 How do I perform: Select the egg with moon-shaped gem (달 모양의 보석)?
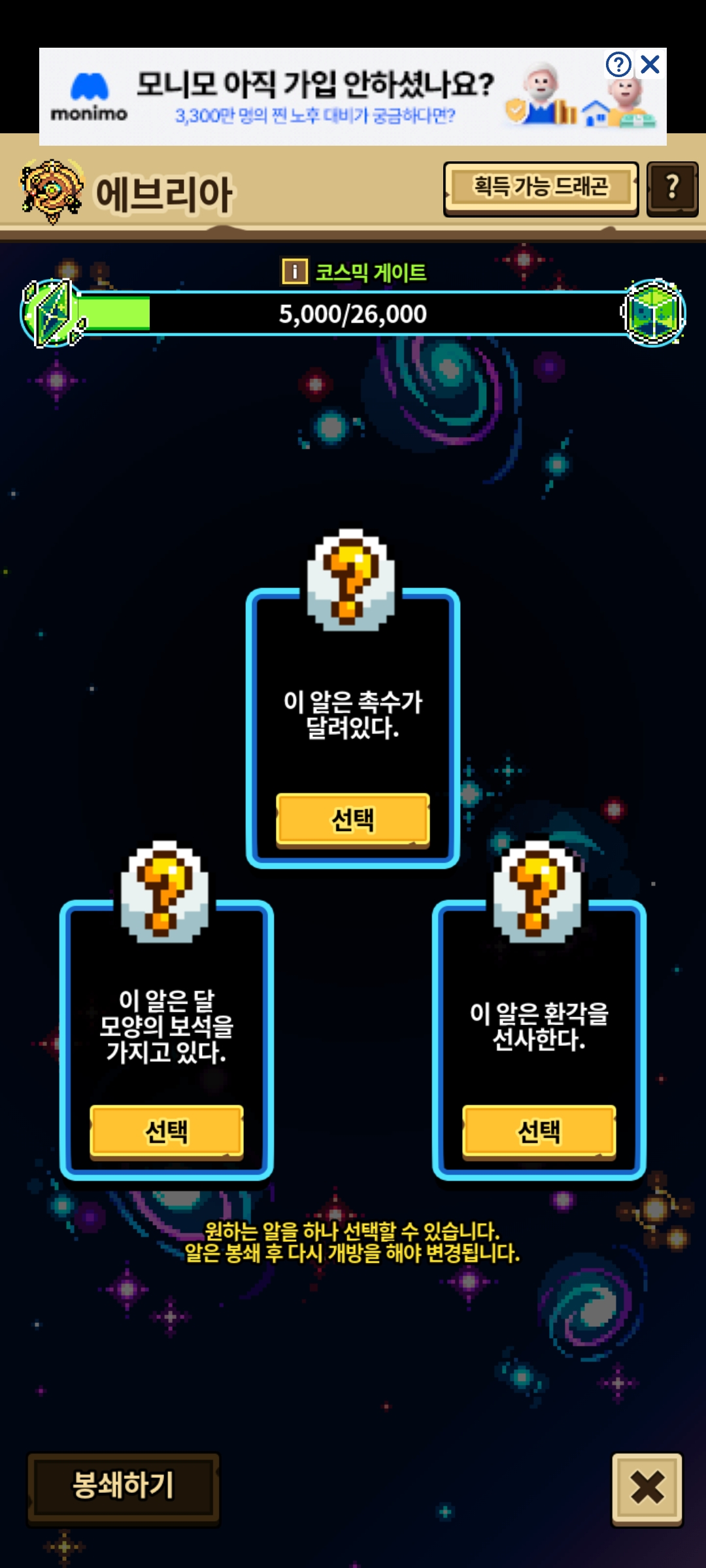pyautogui.click(x=167, y=1131)
